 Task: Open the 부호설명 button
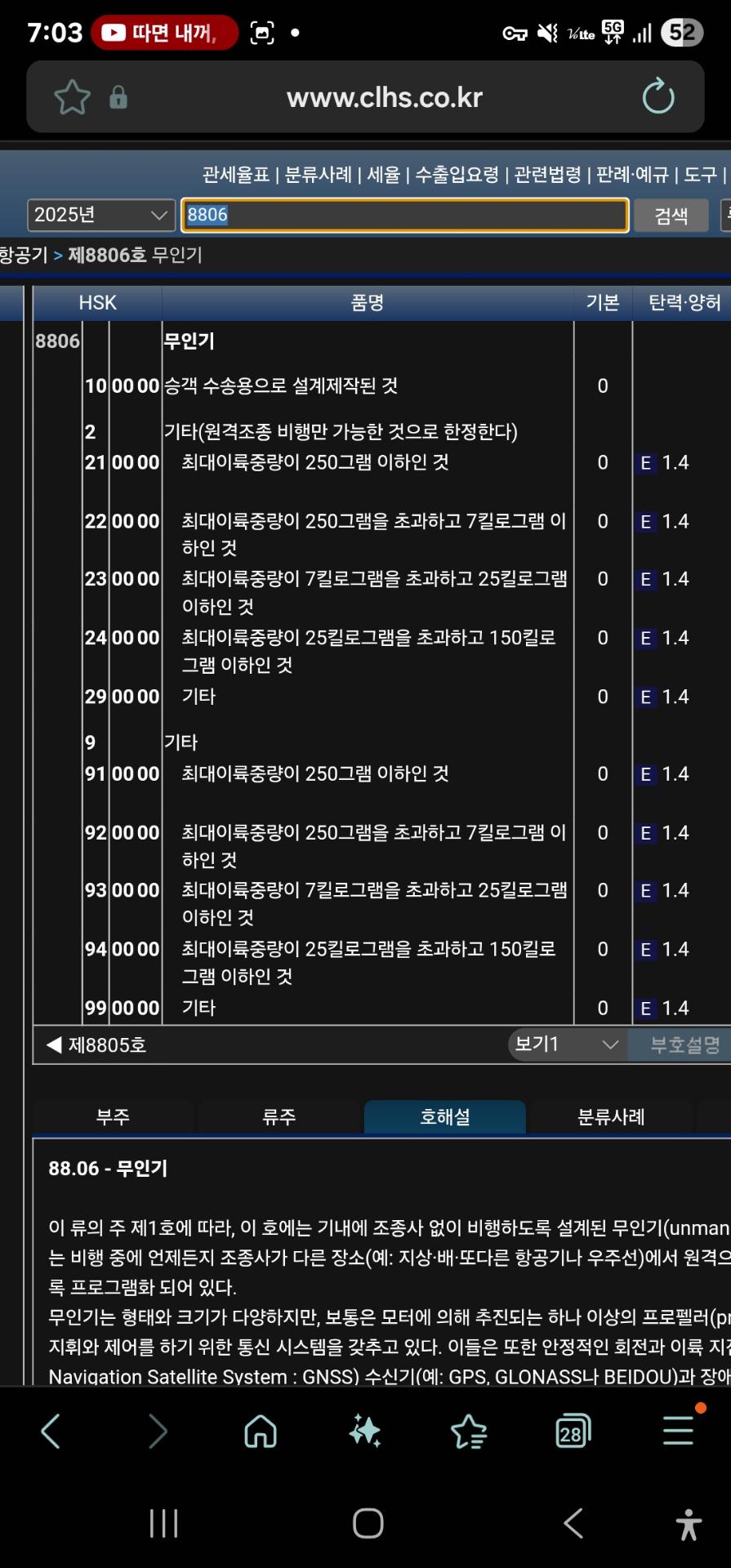(684, 1045)
